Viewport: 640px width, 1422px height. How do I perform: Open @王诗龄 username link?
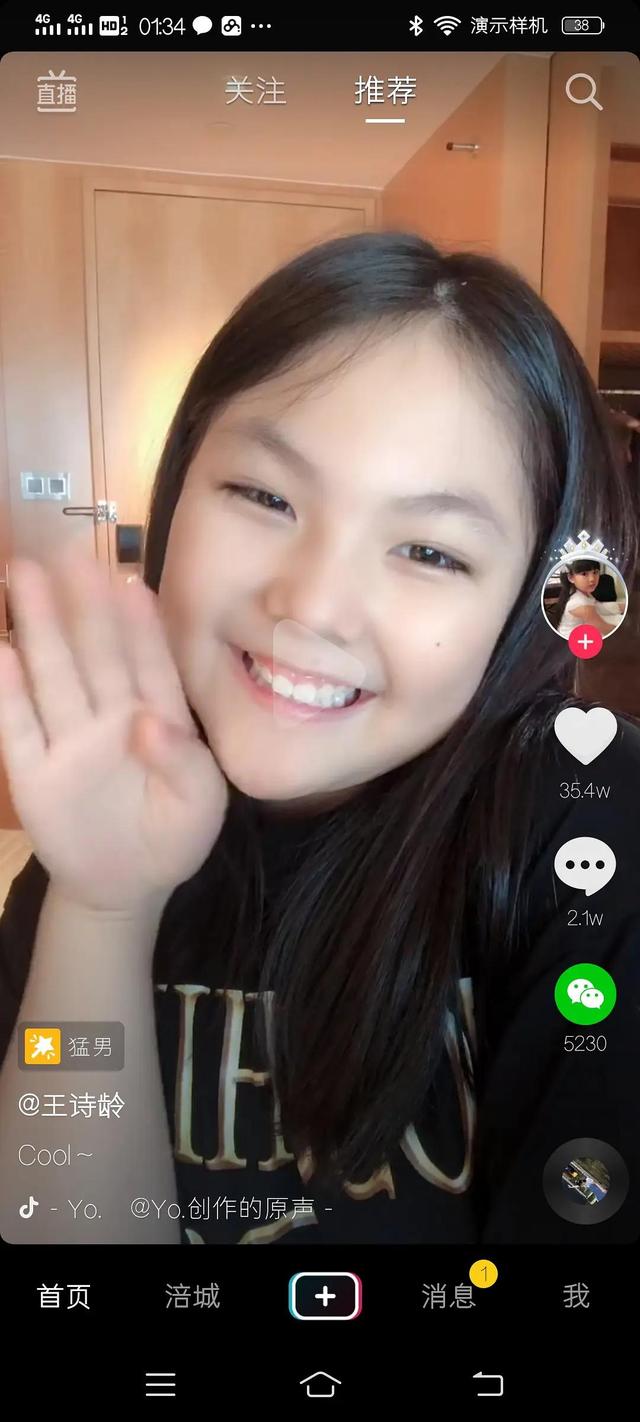click(72, 1105)
